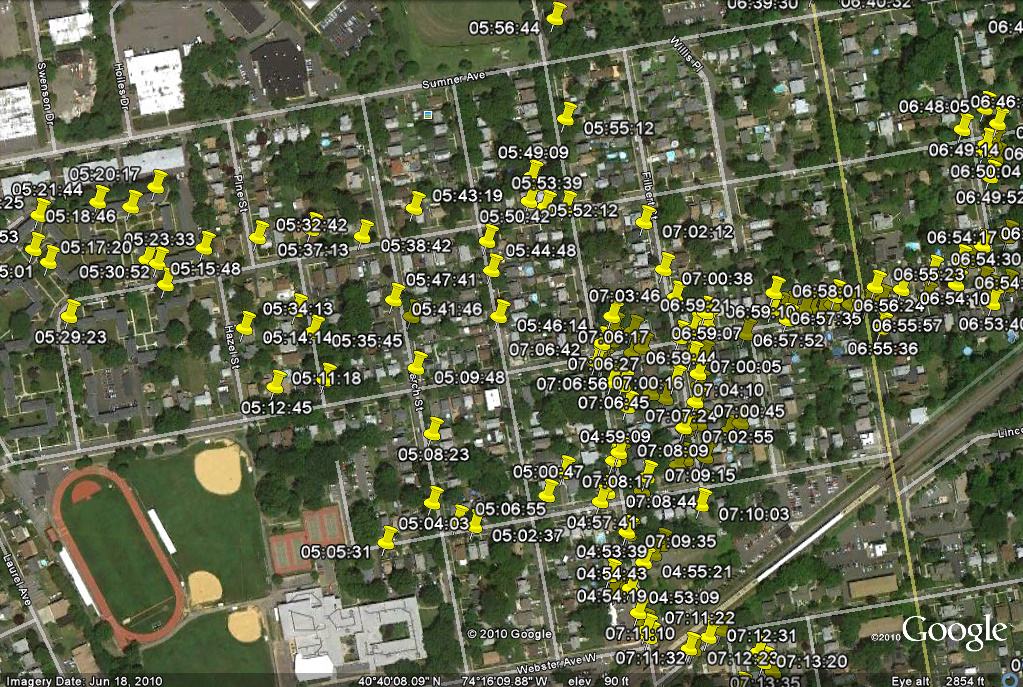Open the 05:29:23 placemark pin

point(71,311)
